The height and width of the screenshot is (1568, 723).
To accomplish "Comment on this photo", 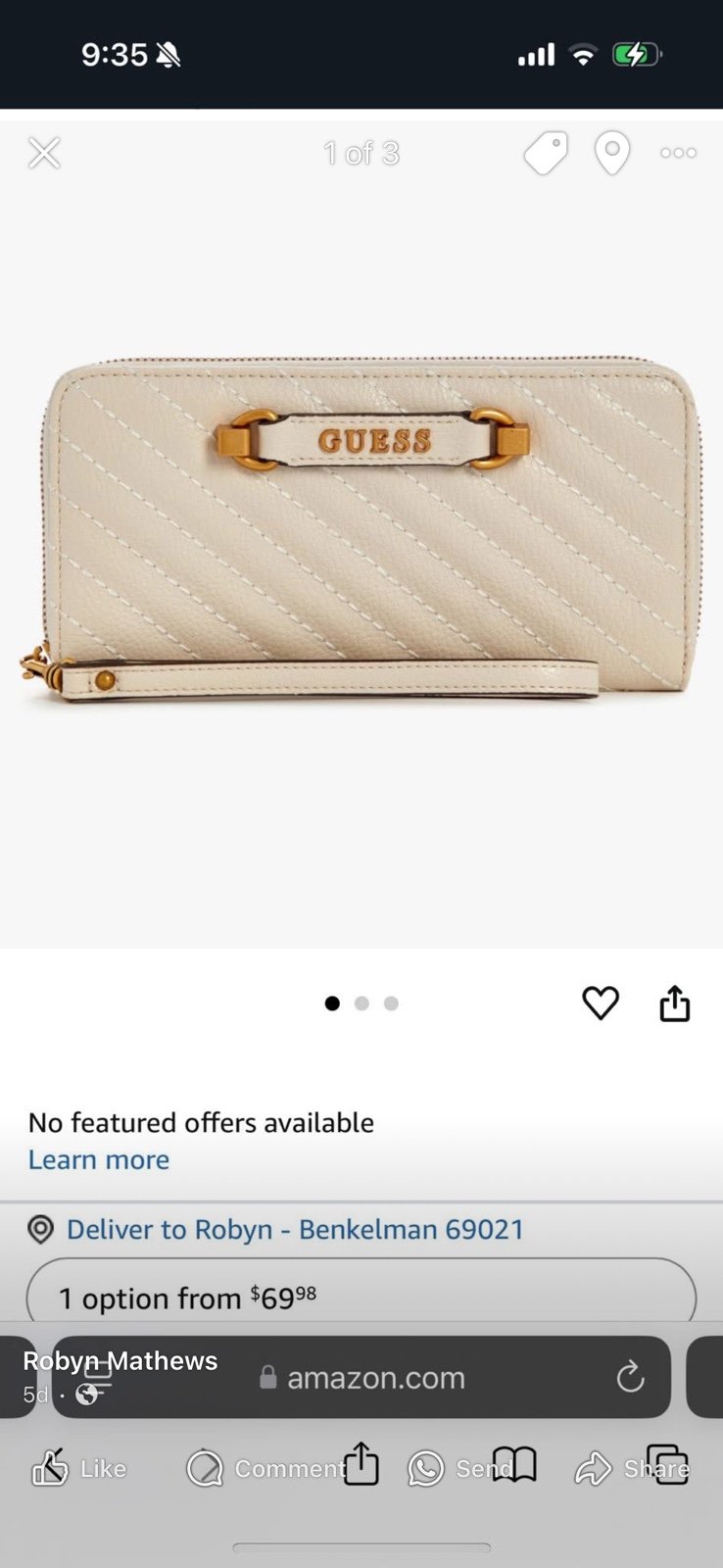I will (x=265, y=1468).
